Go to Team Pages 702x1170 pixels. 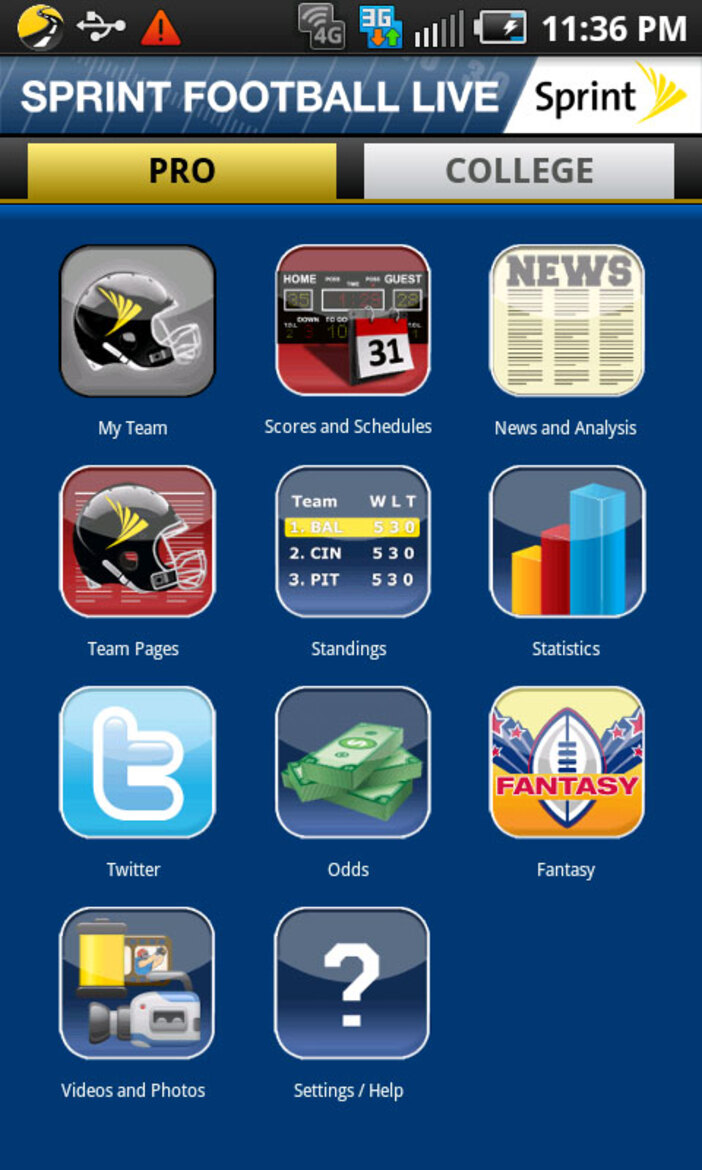coord(137,541)
